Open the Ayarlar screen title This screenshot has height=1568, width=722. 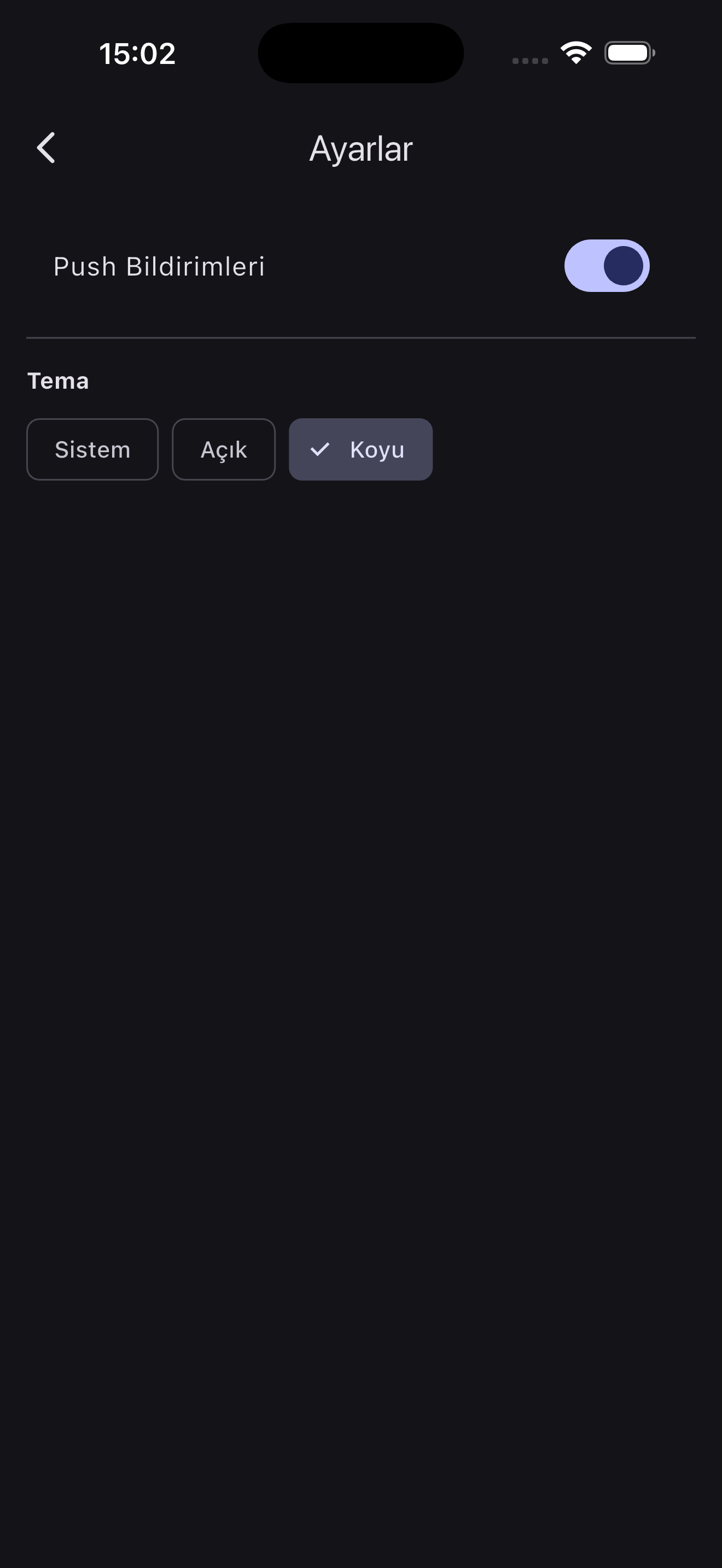coord(361,148)
